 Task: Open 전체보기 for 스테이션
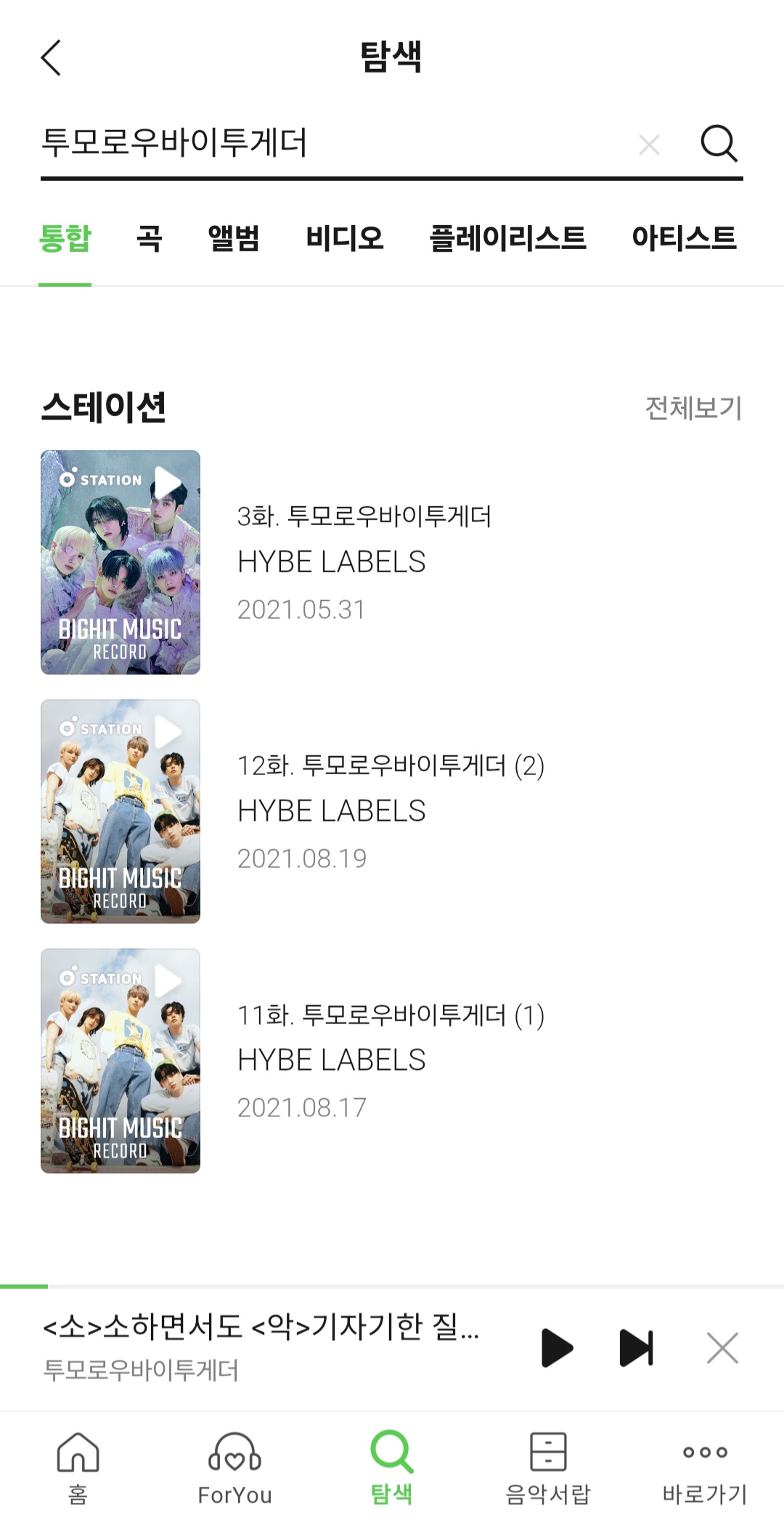tap(693, 408)
